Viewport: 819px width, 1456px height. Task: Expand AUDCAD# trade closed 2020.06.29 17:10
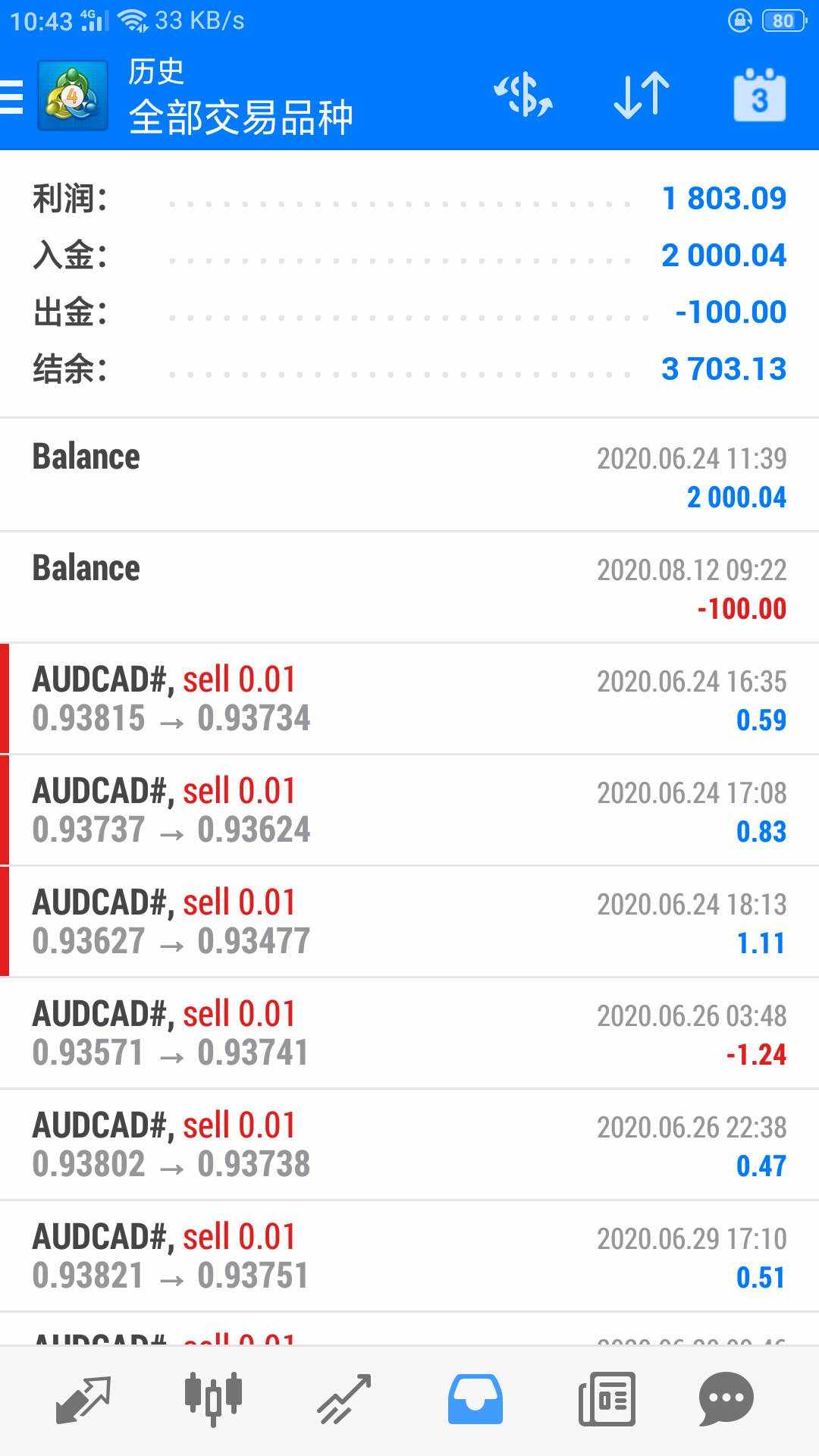click(x=409, y=1256)
